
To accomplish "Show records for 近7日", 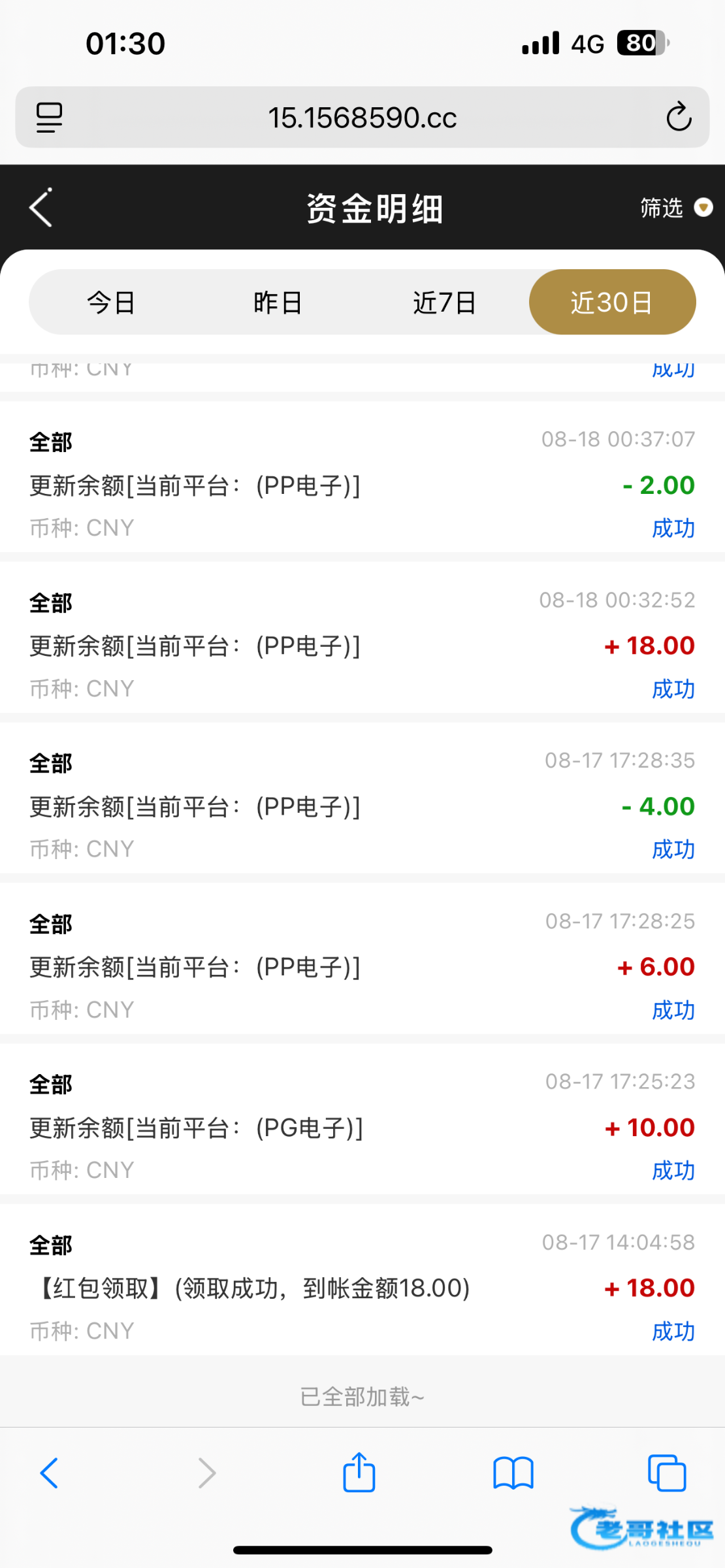I will pyautogui.click(x=445, y=302).
